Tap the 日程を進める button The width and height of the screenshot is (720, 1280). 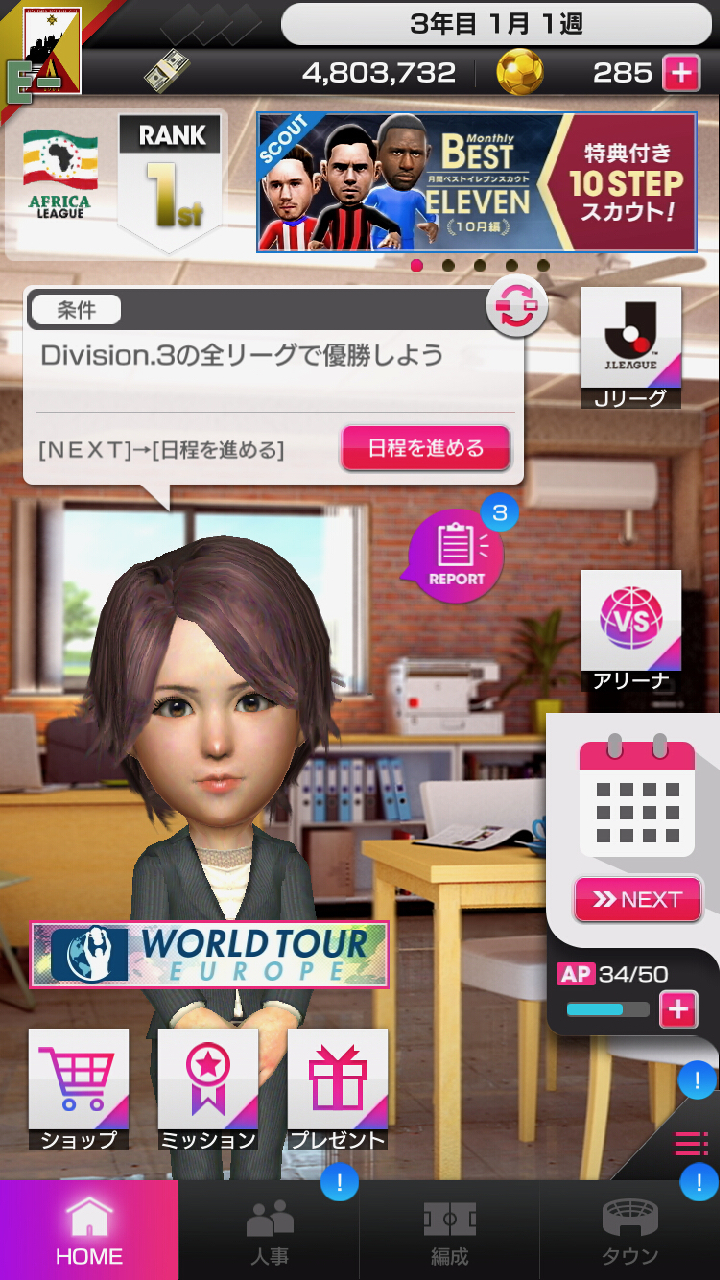pos(426,448)
